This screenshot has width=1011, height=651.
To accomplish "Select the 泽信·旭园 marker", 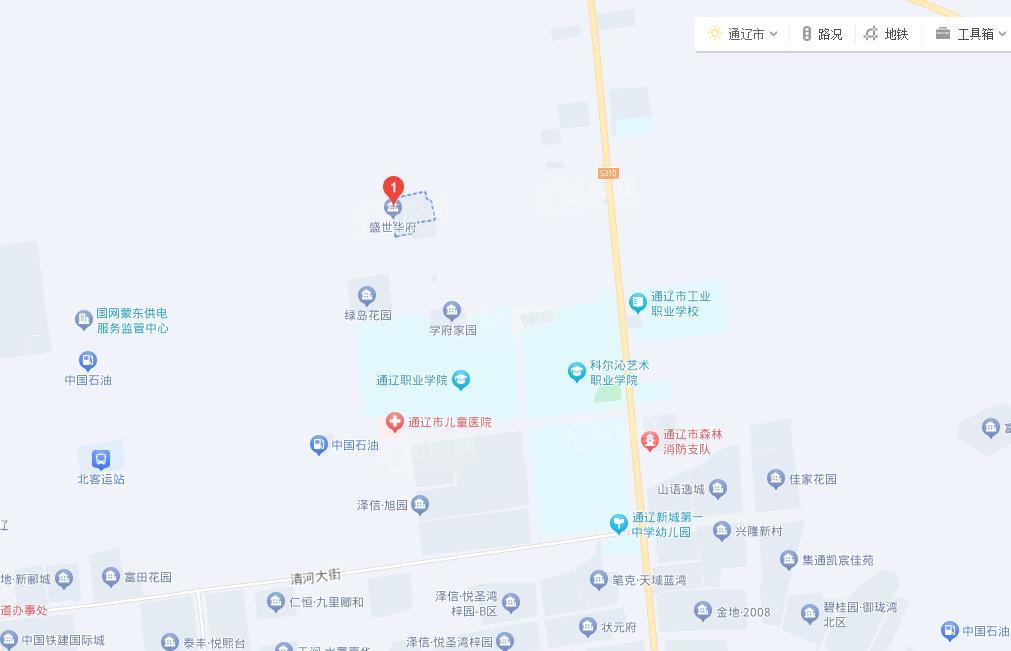I will coord(420,505).
